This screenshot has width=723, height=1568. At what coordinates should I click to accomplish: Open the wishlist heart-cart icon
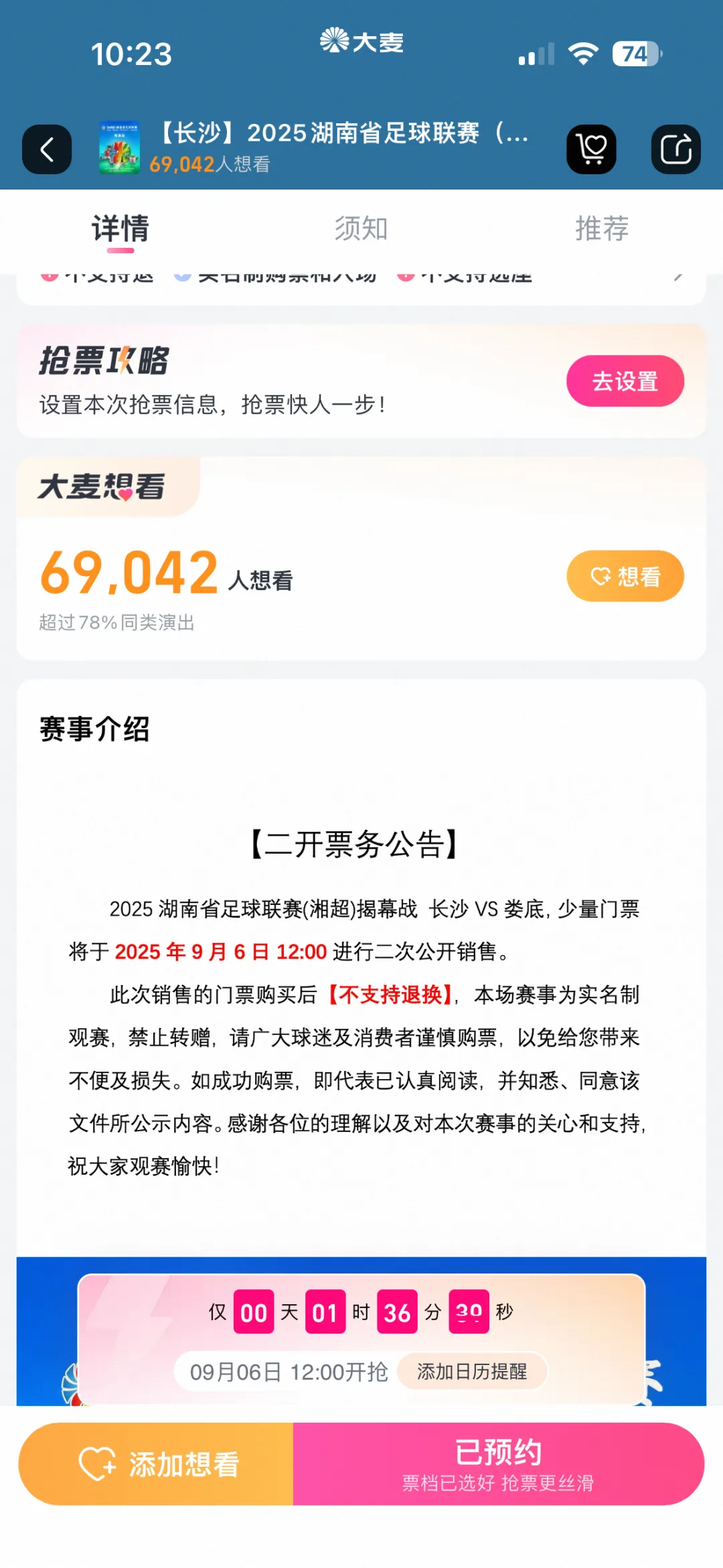pyautogui.click(x=591, y=149)
